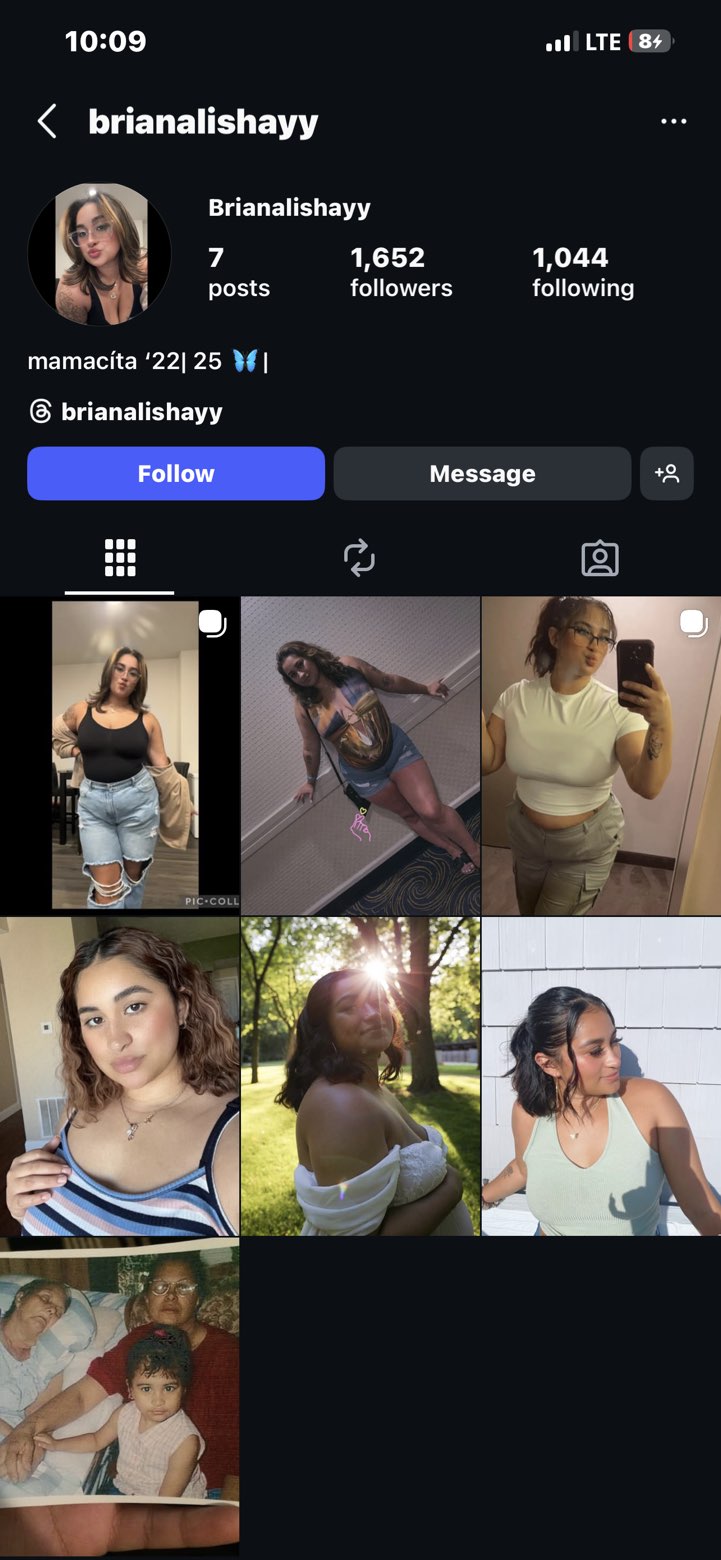Message this profile
The image size is (721, 1560).
click(482, 474)
